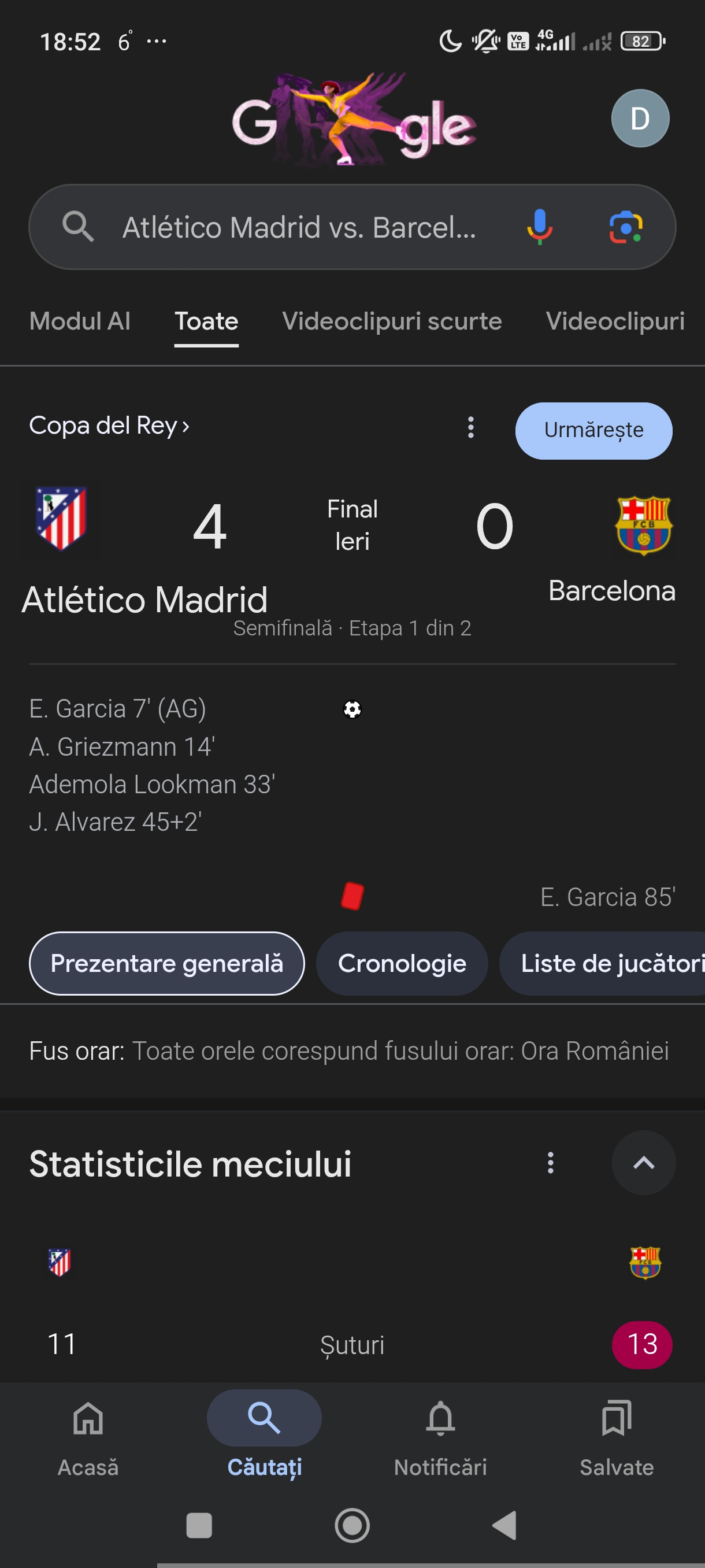Viewport: 705px width, 1568px height.
Task: Open the Copa del Rey link
Action: [109, 426]
